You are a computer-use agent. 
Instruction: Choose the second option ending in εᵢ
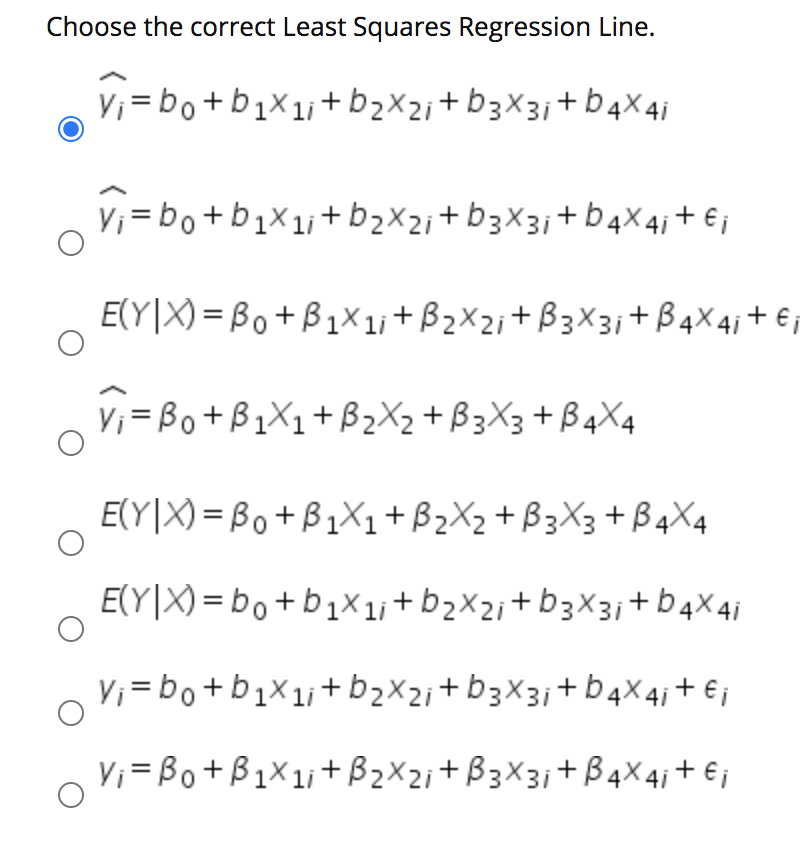[x=69, y=243]
